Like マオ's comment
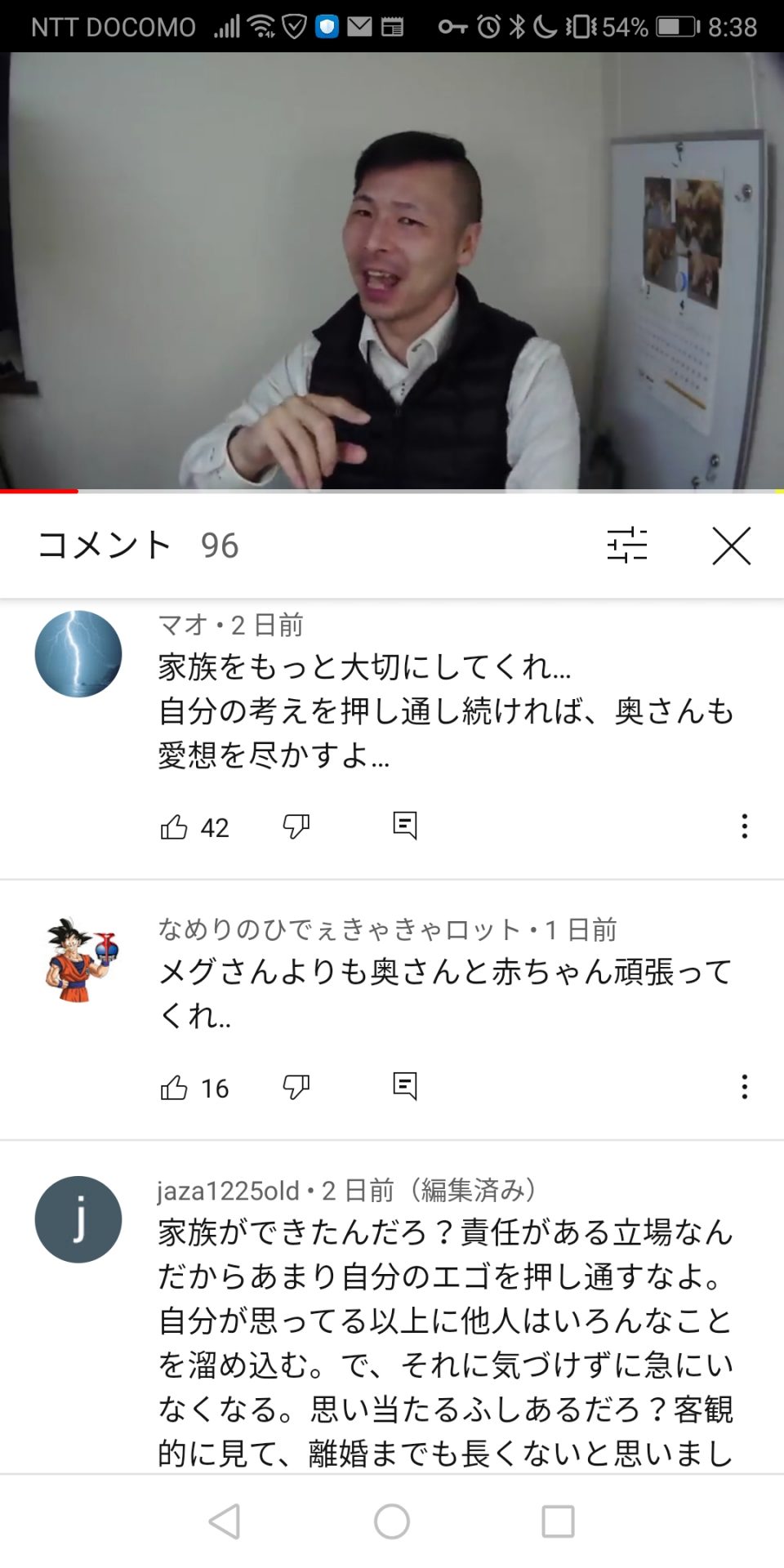784x1568 pixels. coord(174,827)
